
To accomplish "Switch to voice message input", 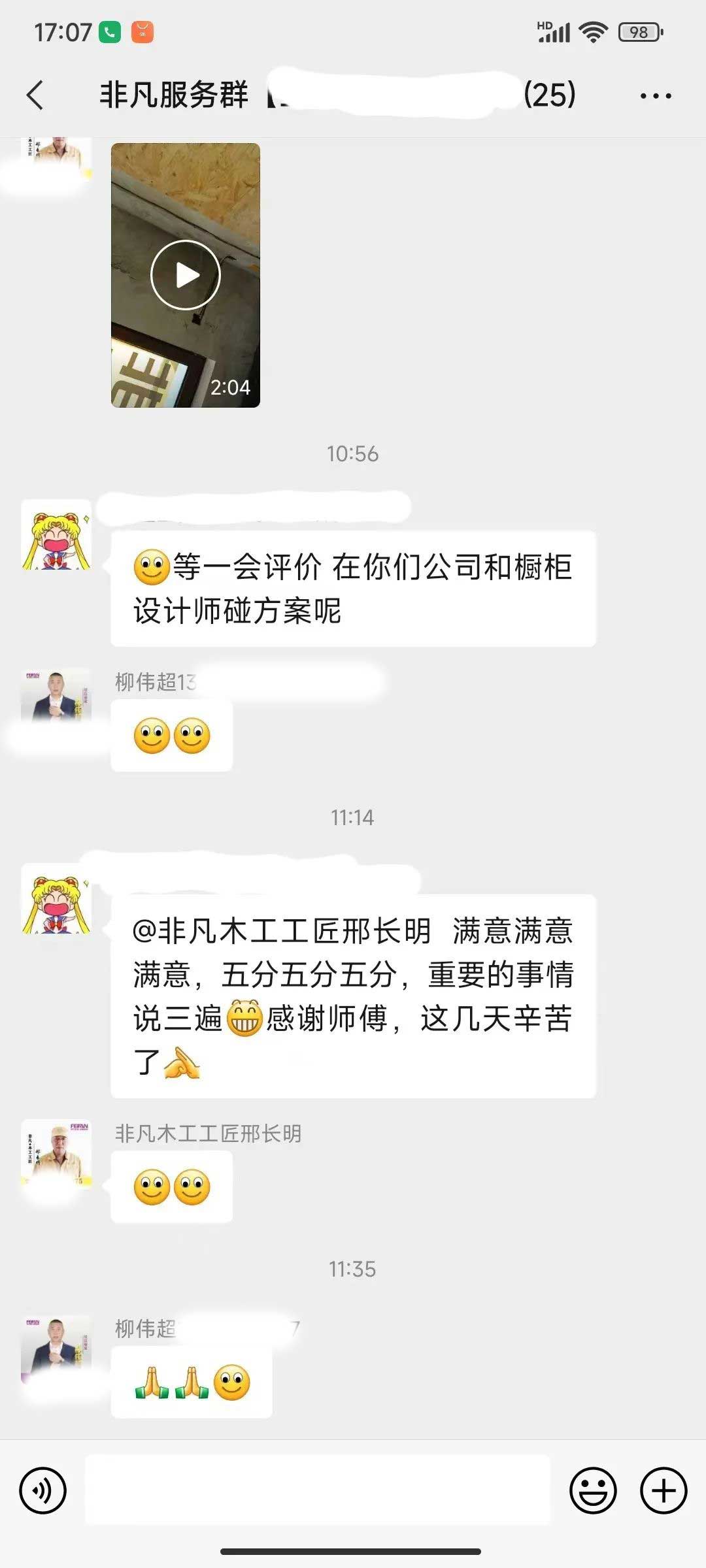I will click(x=43, y=1491).
